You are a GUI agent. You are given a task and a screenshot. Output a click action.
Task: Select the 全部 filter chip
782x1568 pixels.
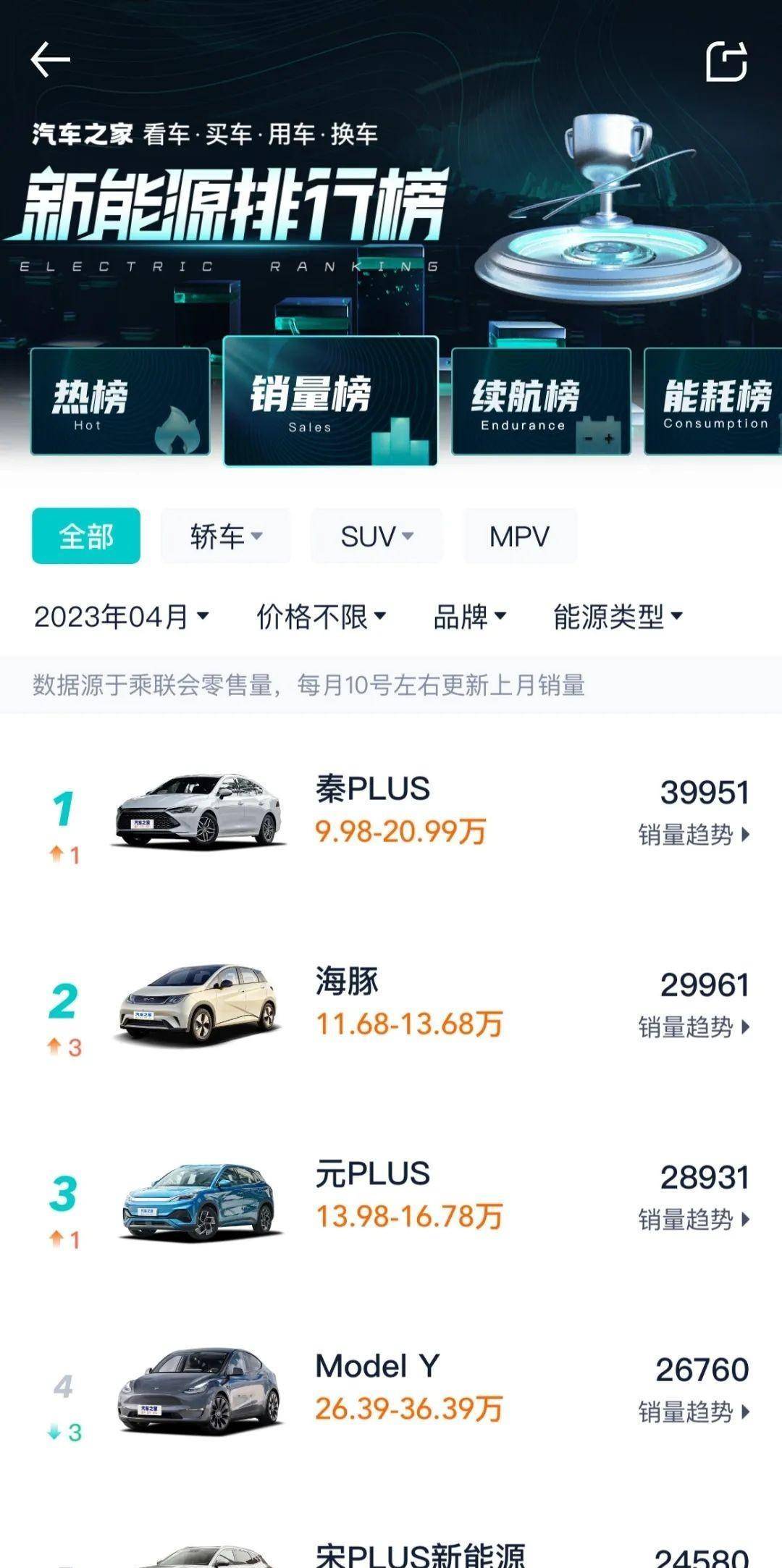tap(85, 534)
